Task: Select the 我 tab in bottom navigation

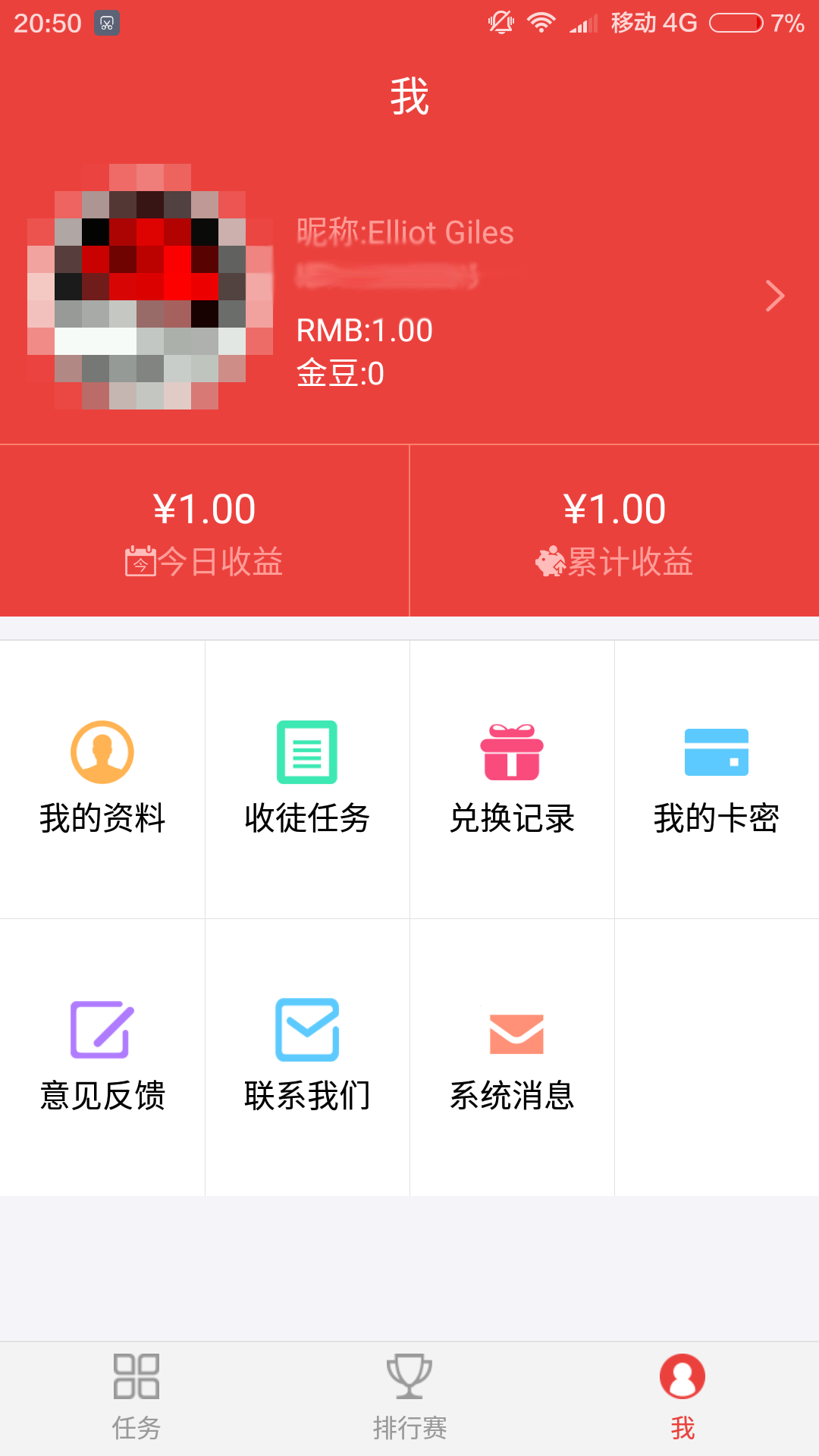Action: tap(682, 1397)
